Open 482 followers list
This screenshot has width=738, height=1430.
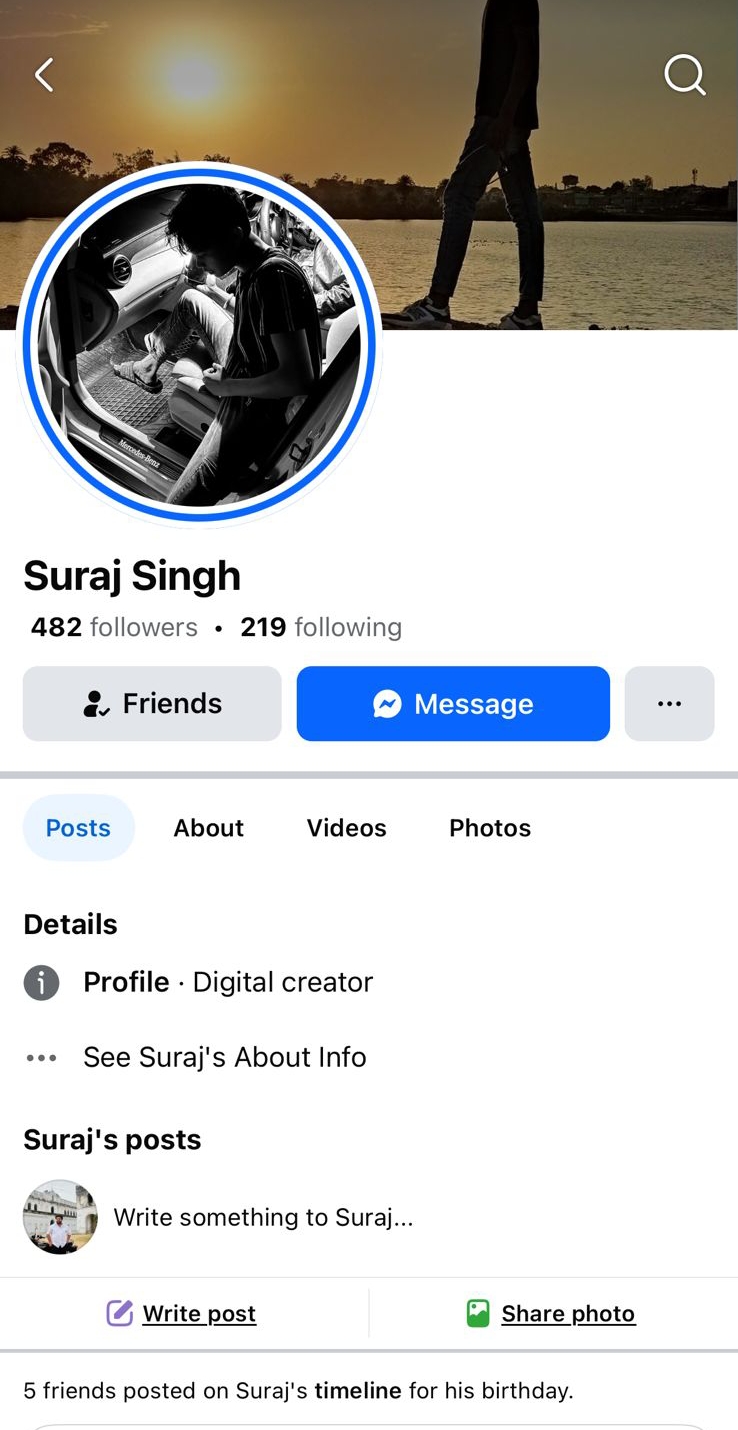click(x=114, y=627)
